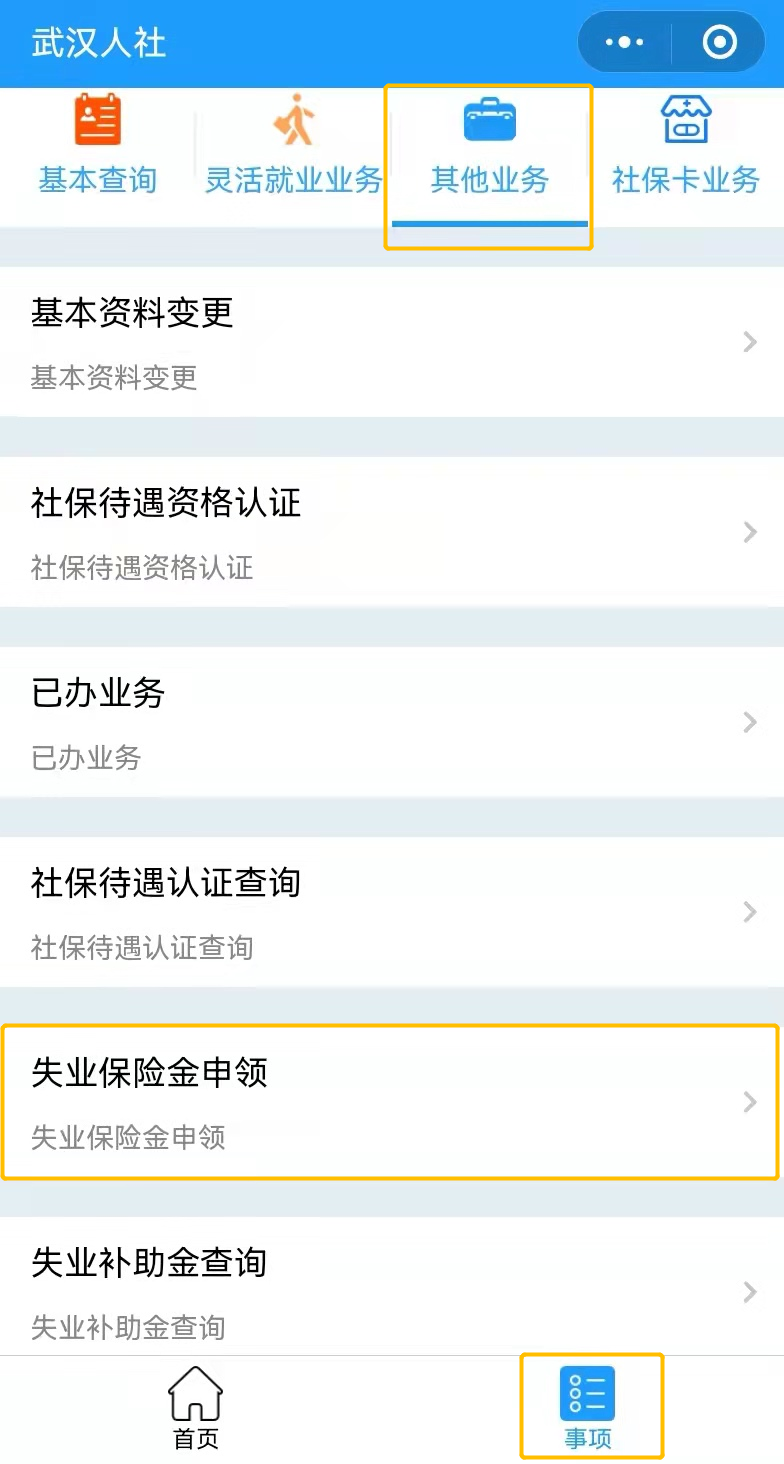
Task: Open 基本资料变更
Action: click(x=392, y=342)
